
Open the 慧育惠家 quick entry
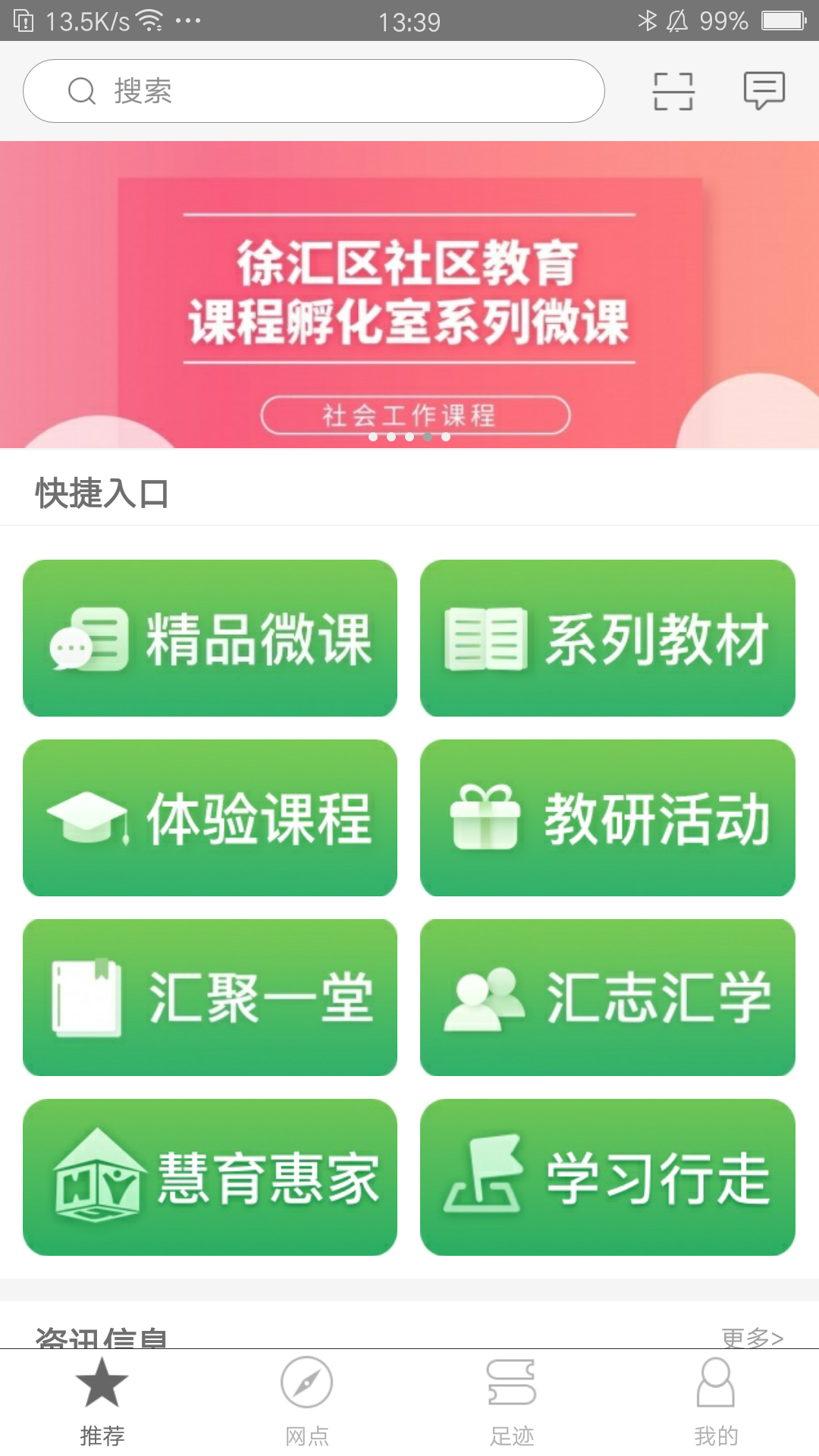210,1177
